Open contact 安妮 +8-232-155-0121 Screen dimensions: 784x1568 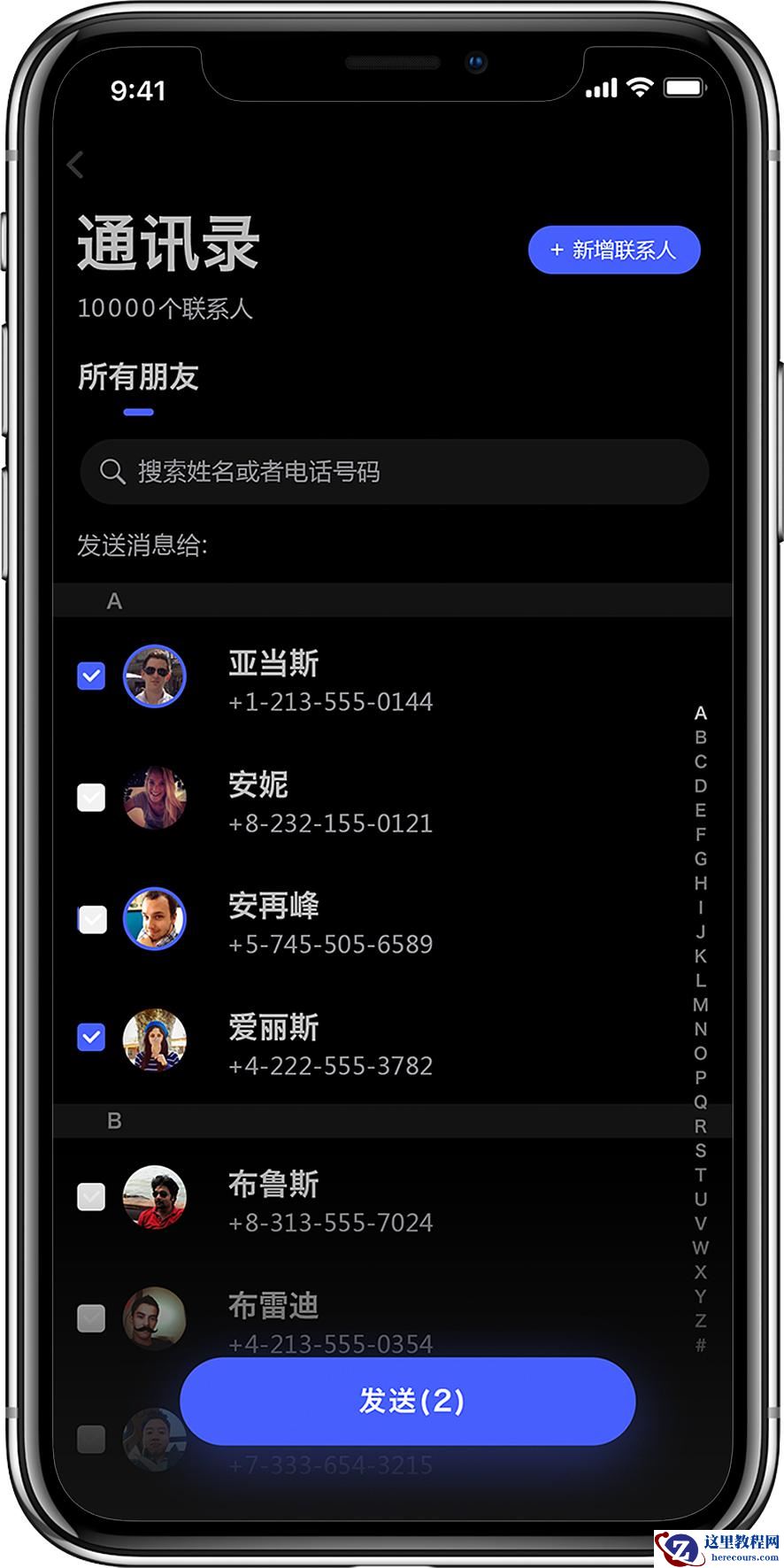coord(354,802)
